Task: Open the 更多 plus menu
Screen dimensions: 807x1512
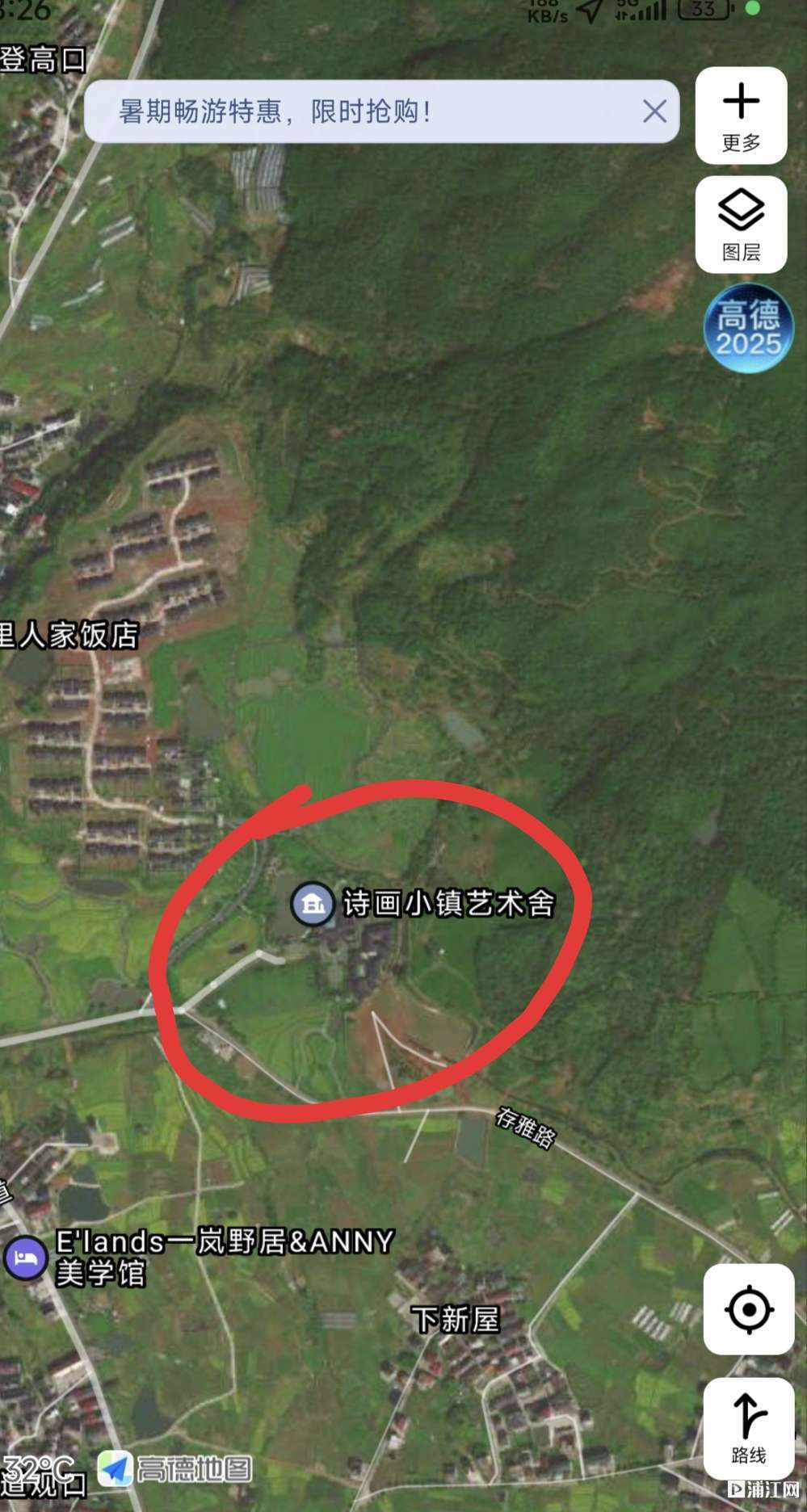Action: (741, 115)
